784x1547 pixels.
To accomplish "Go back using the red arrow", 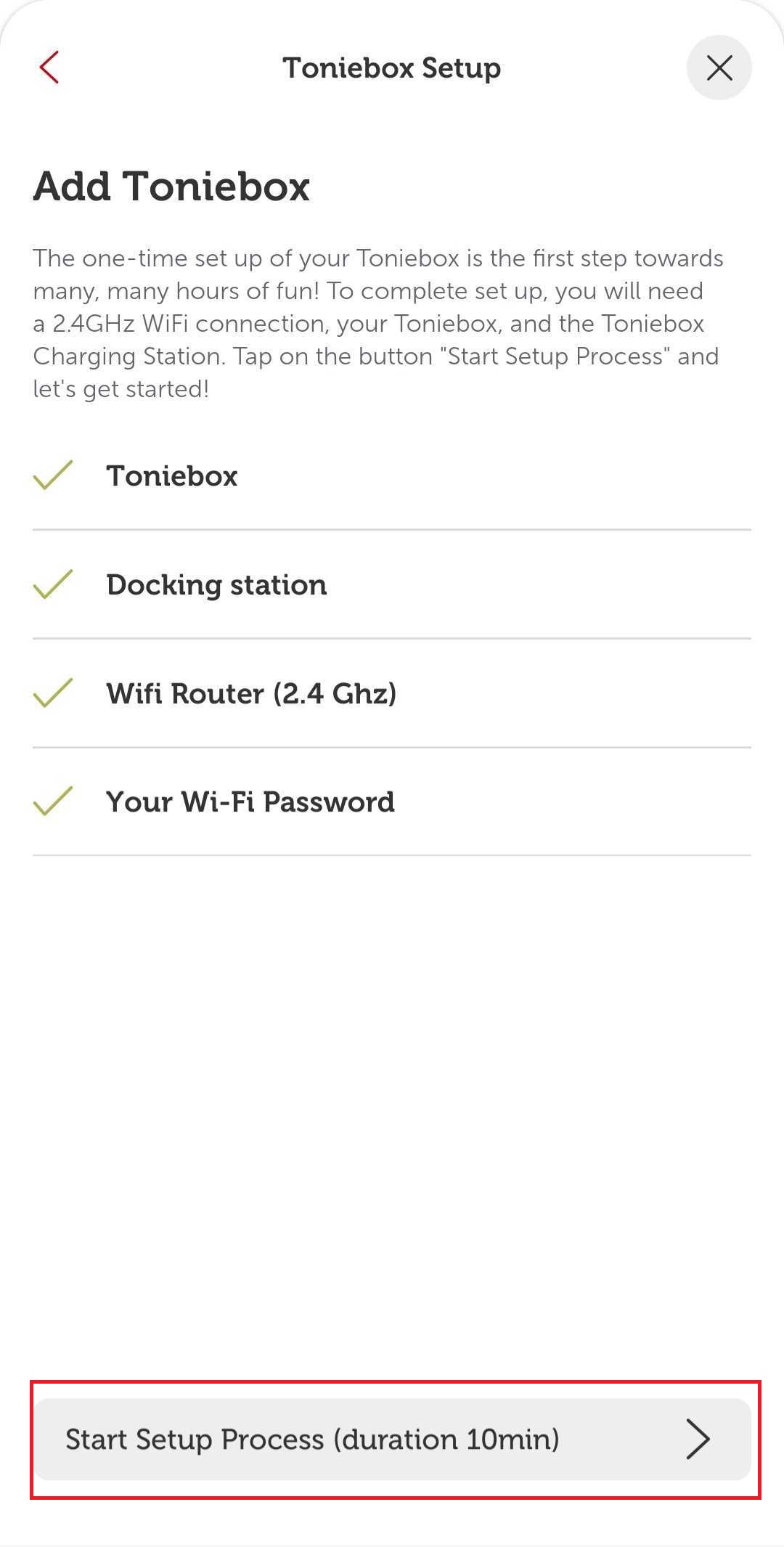I will (49, 68).
